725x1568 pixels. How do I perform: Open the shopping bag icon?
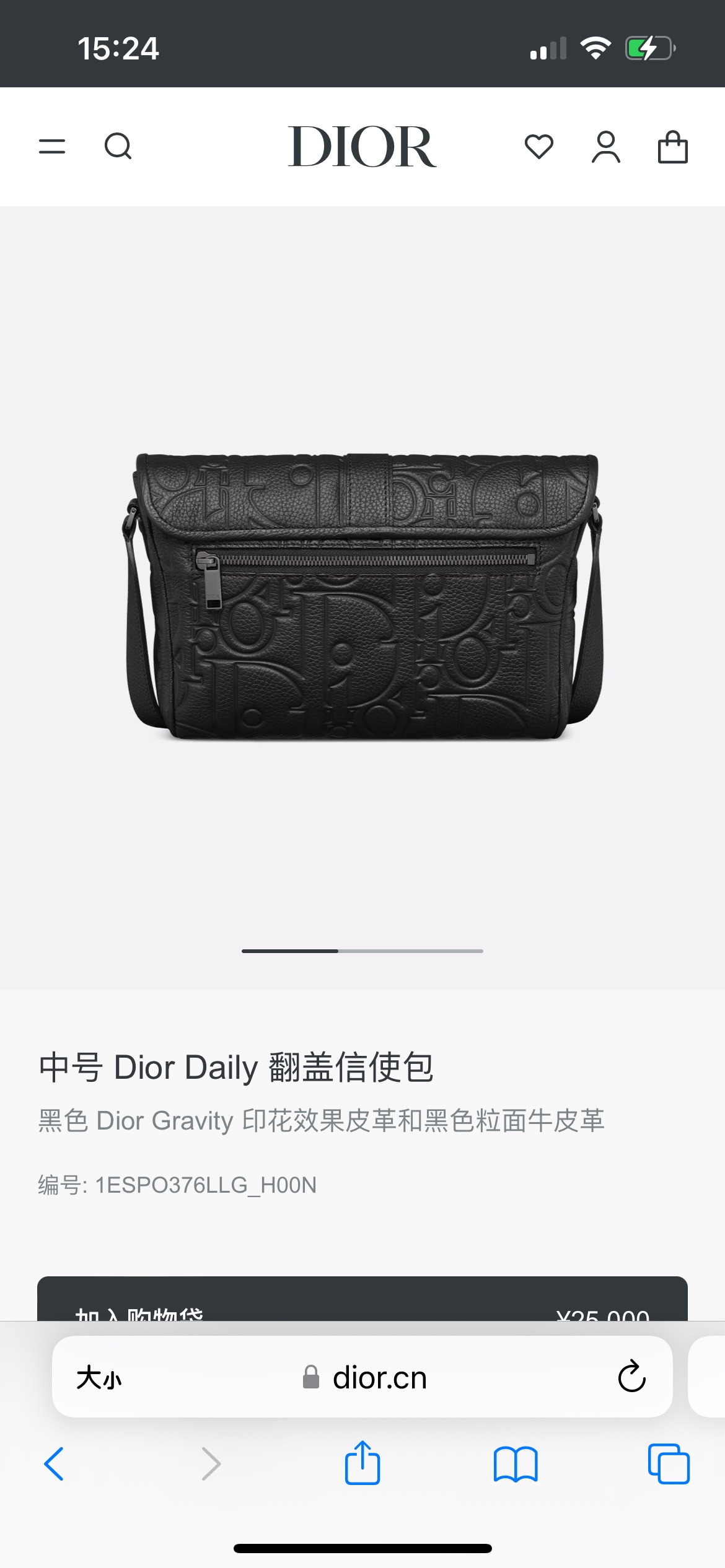click(672, 147)
